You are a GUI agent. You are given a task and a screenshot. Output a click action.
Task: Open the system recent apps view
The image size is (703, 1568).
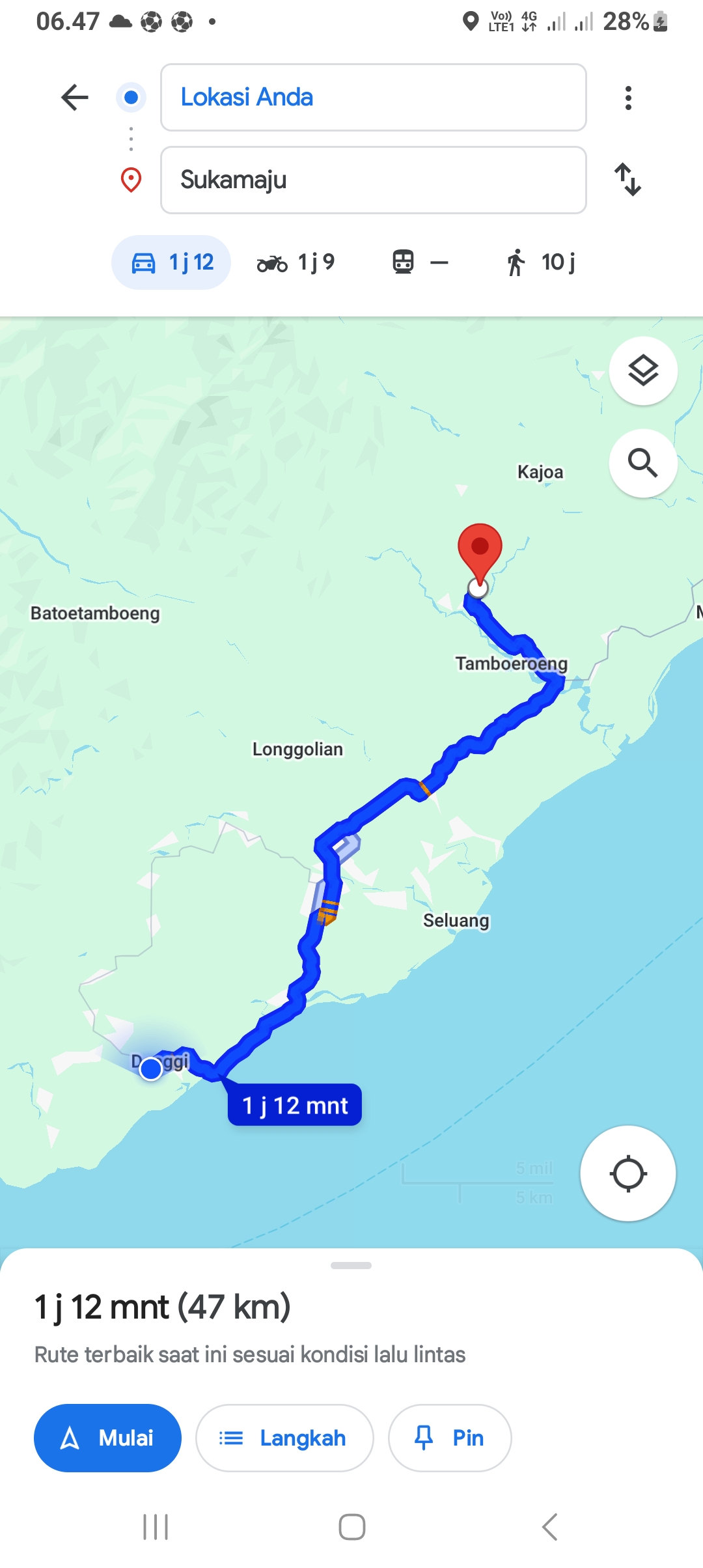tap(156, 1527)
